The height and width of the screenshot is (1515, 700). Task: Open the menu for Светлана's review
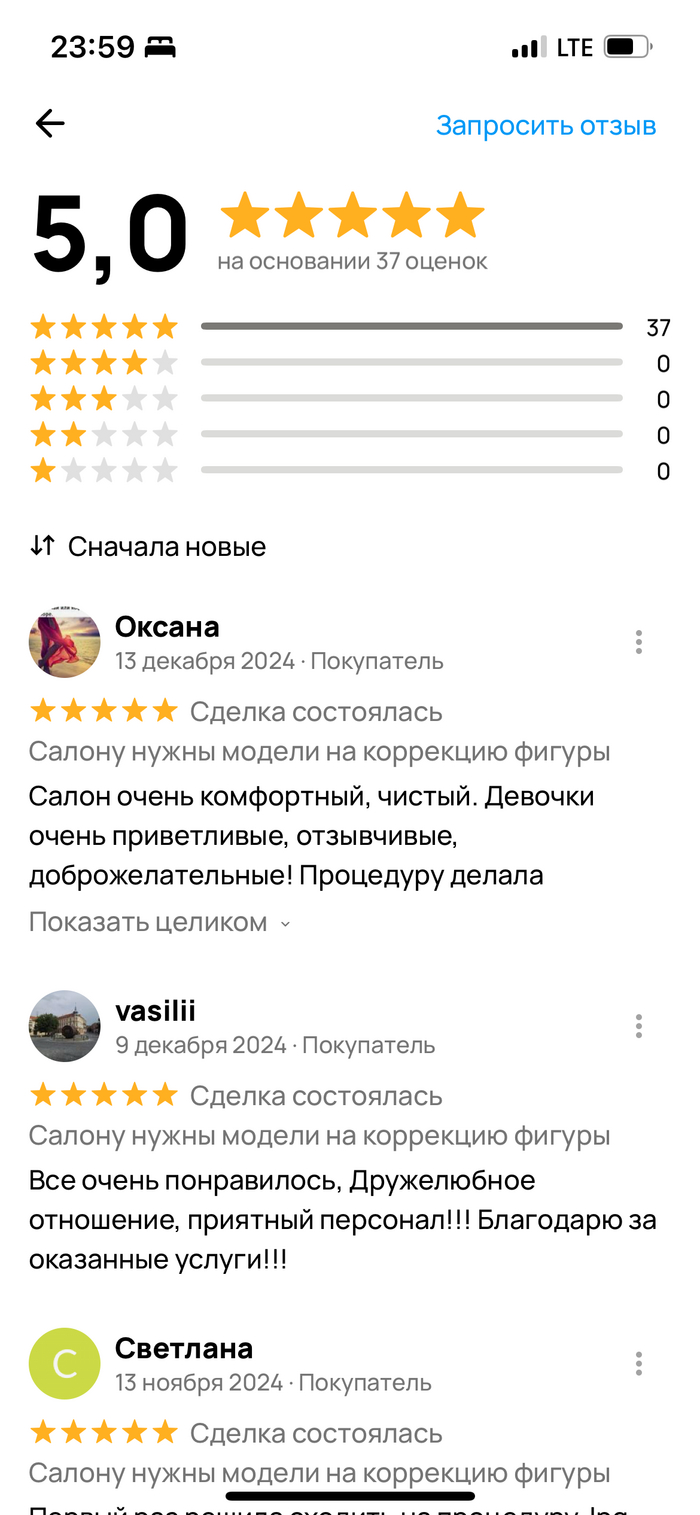coord(639,1364)
